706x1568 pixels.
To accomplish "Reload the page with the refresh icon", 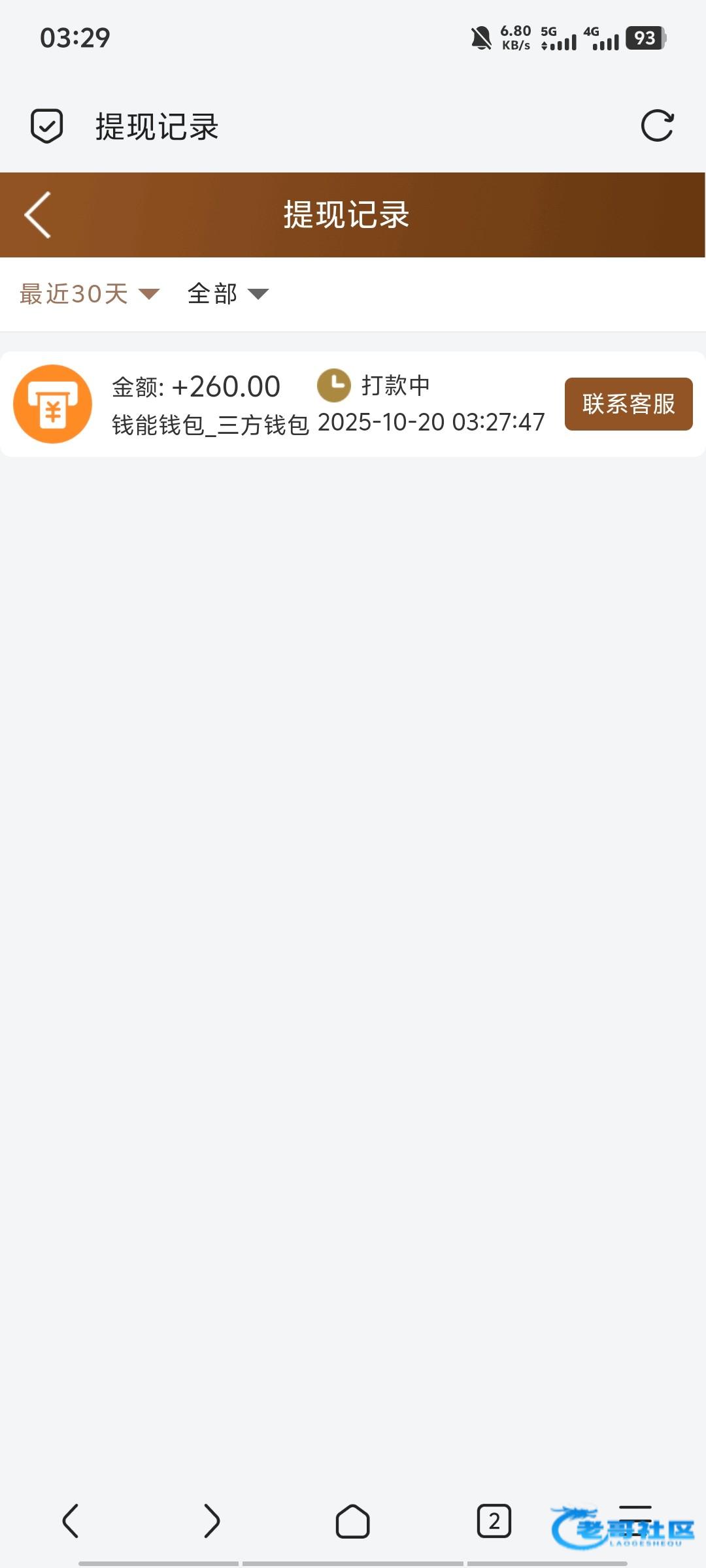I will (657, 125).
